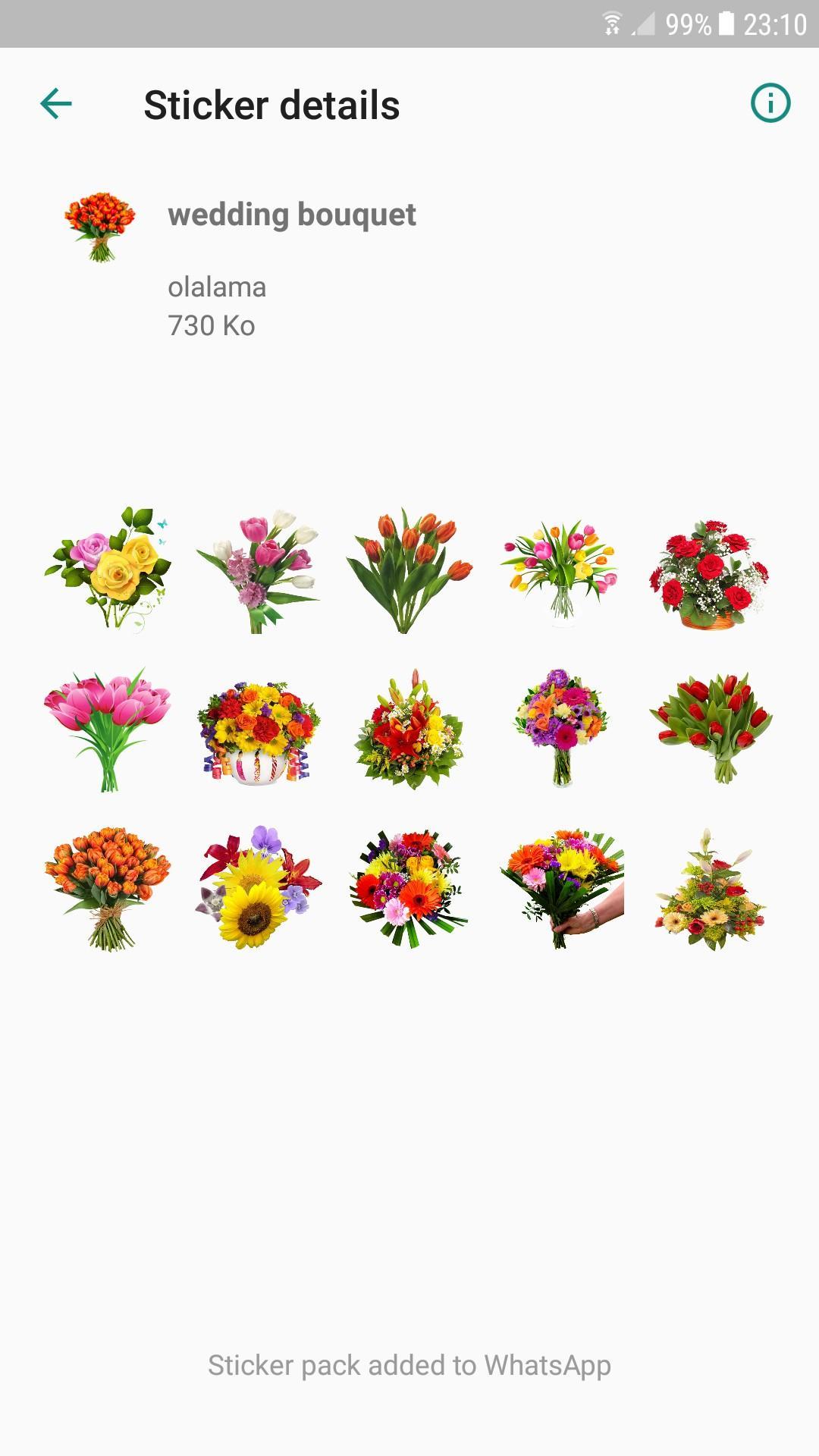View the orange tulips tied bouquet sticker
The image size is (819, 1456).
click(108, 887)
